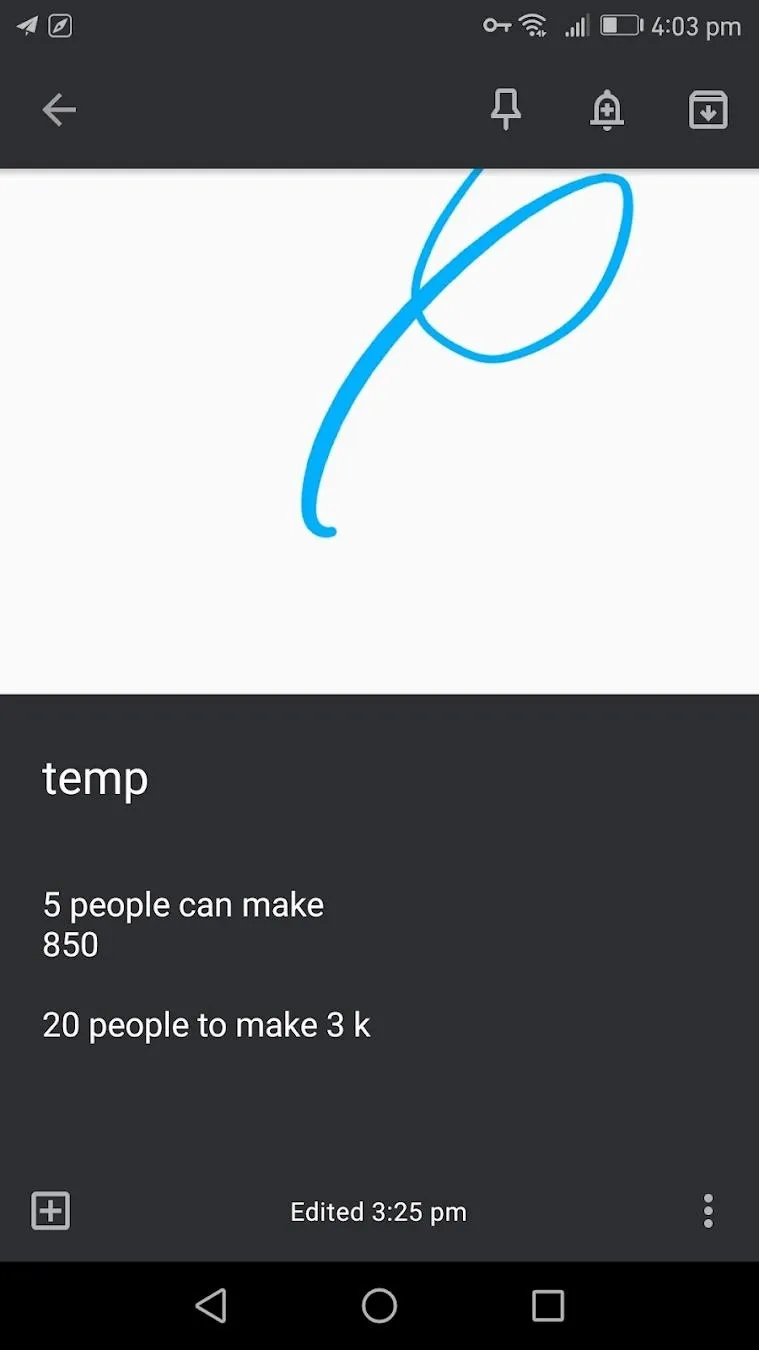Archive this note
759x1350 pixels.
708,110
